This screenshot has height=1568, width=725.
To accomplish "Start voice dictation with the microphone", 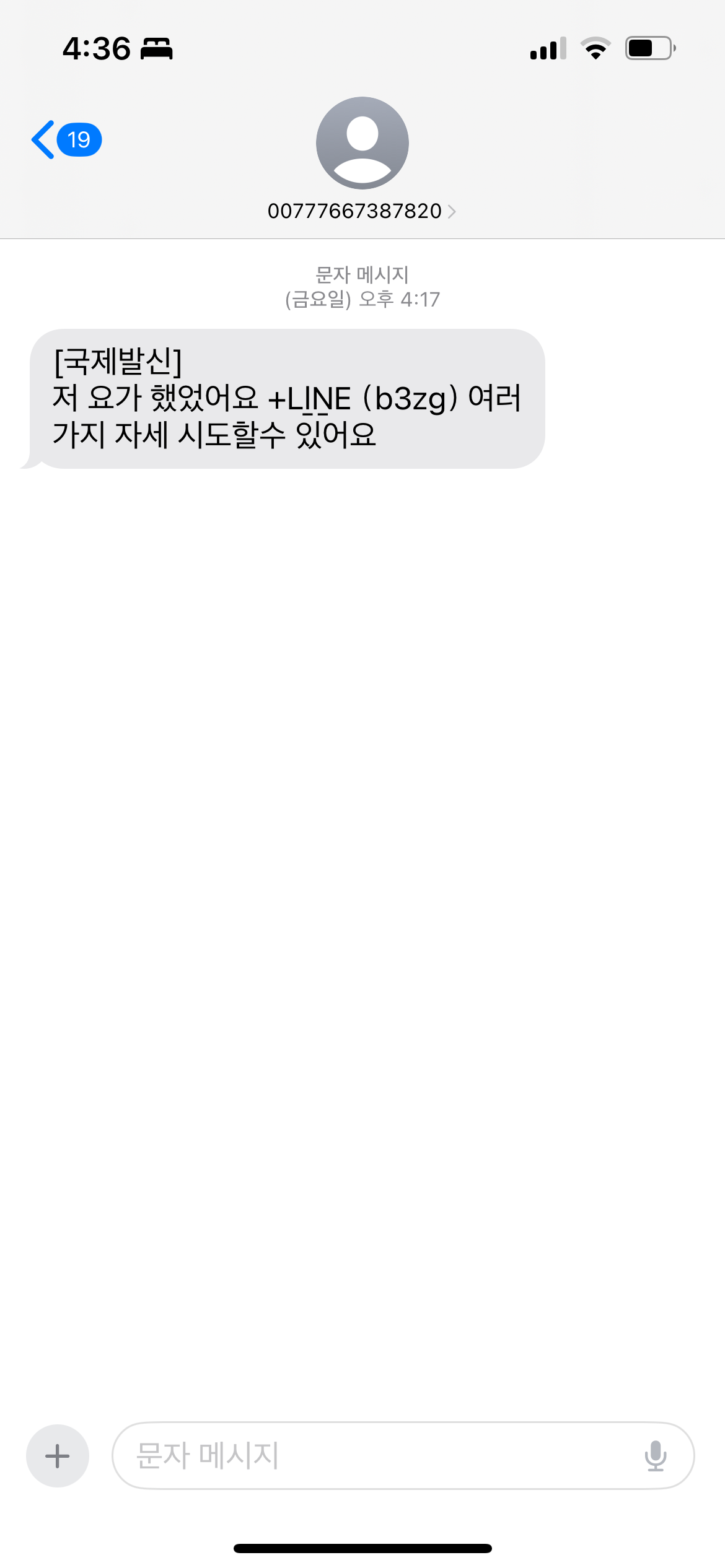I will coord(655,1456).
